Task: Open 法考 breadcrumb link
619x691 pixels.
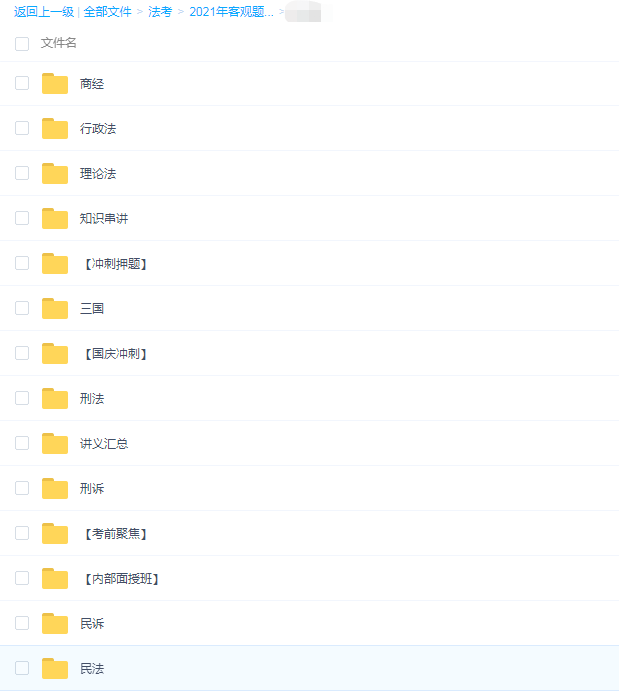Action: click(160, 12)
